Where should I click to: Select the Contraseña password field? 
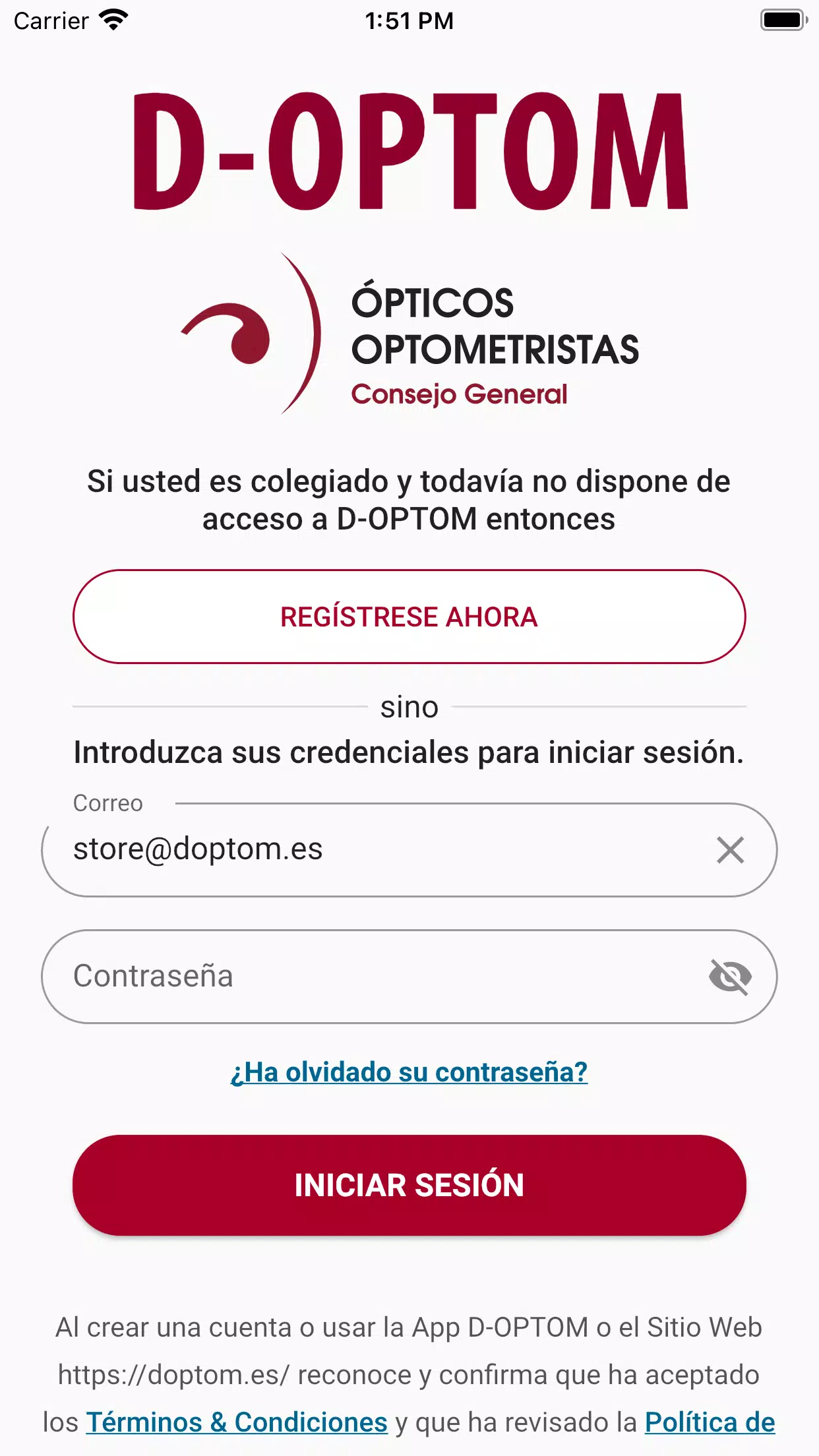coord(409,977)
